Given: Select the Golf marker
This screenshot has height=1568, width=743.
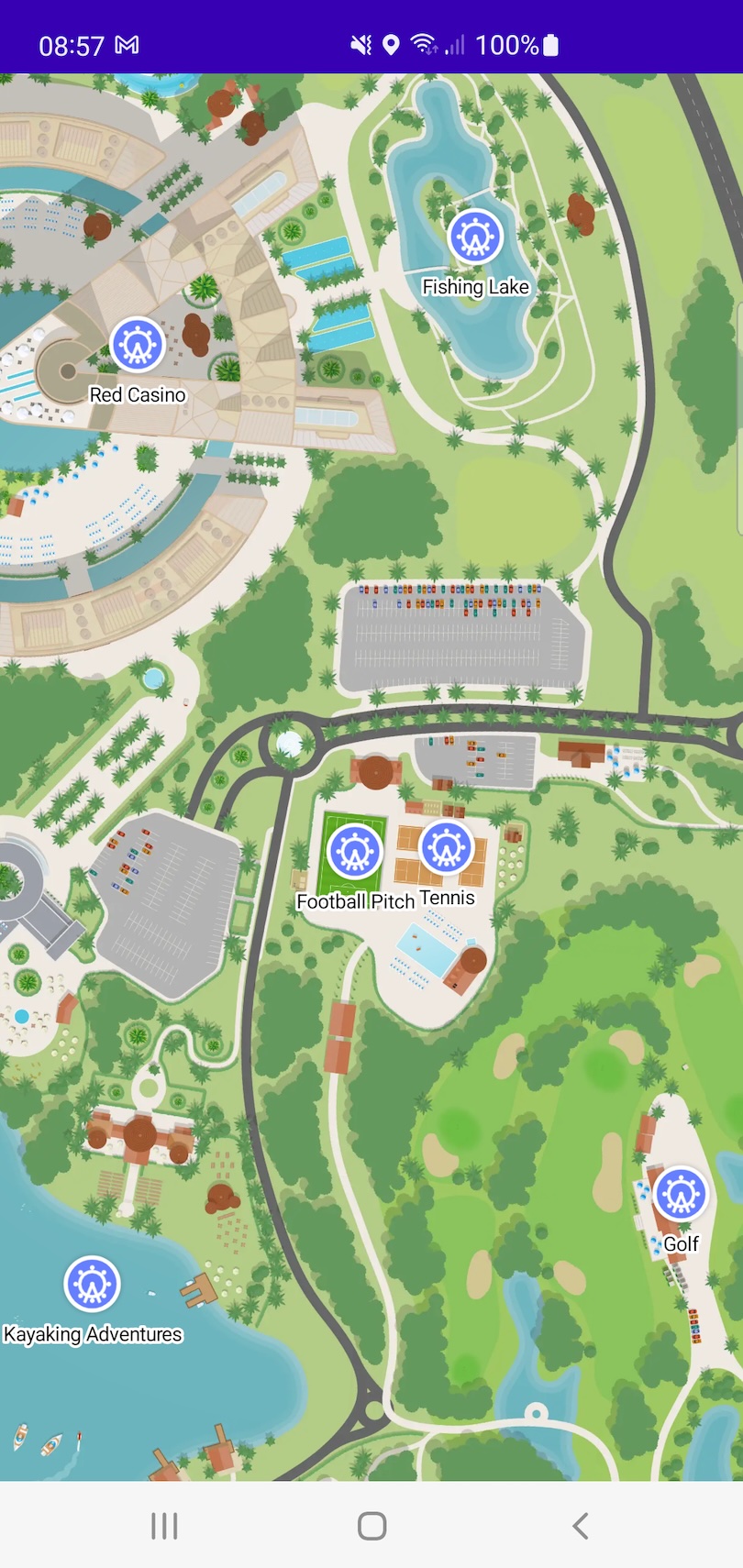Looking at the screenshot, I should pyautogui.click(x=681, y=1194).
